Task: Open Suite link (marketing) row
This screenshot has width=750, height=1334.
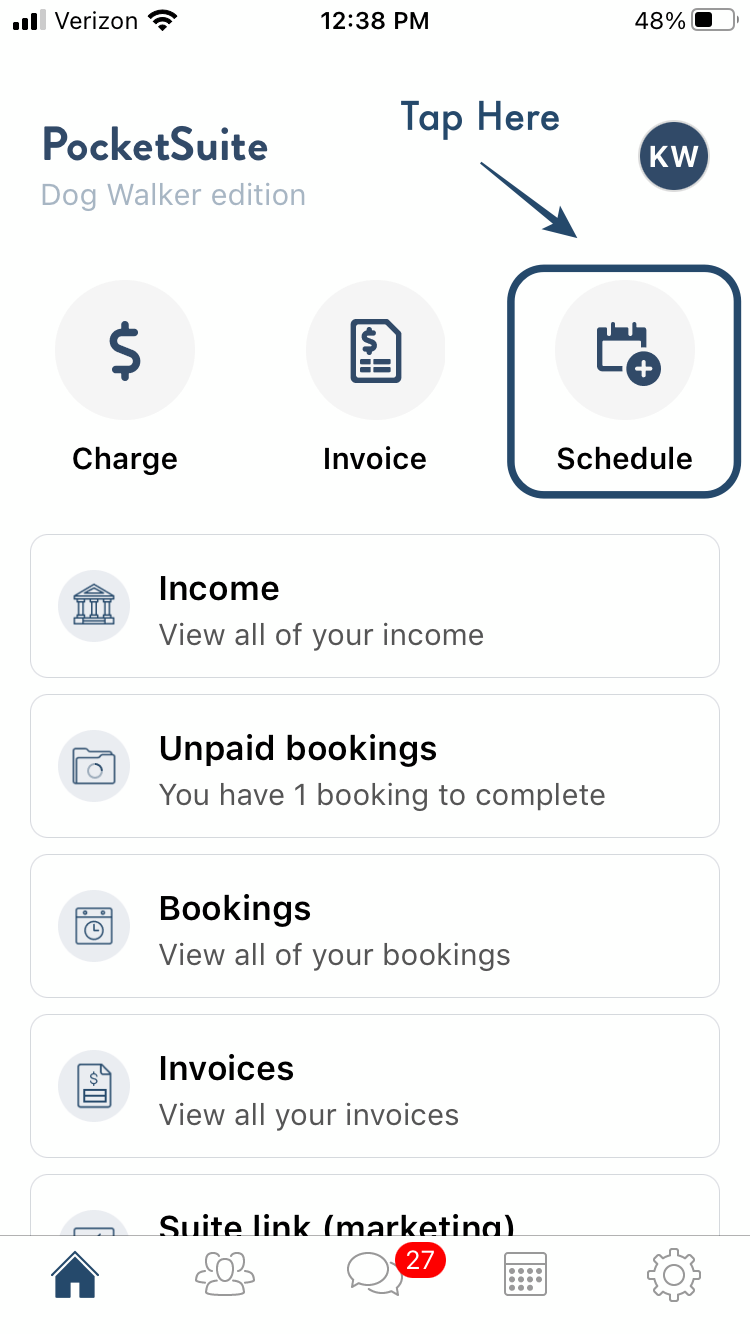Action: [x=375, y=1205]
